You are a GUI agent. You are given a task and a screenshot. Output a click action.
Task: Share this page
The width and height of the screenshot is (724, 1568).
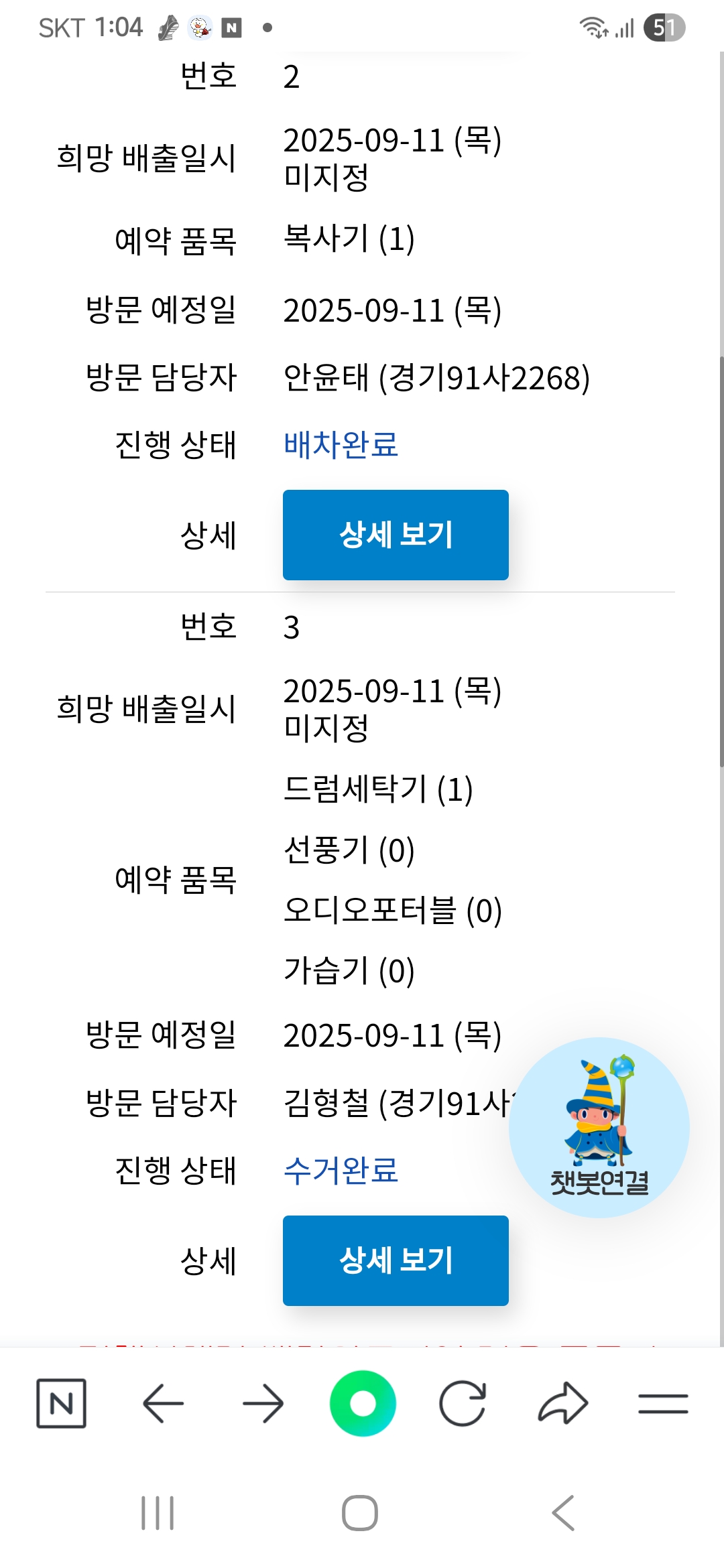click(x=563, y=1403)
